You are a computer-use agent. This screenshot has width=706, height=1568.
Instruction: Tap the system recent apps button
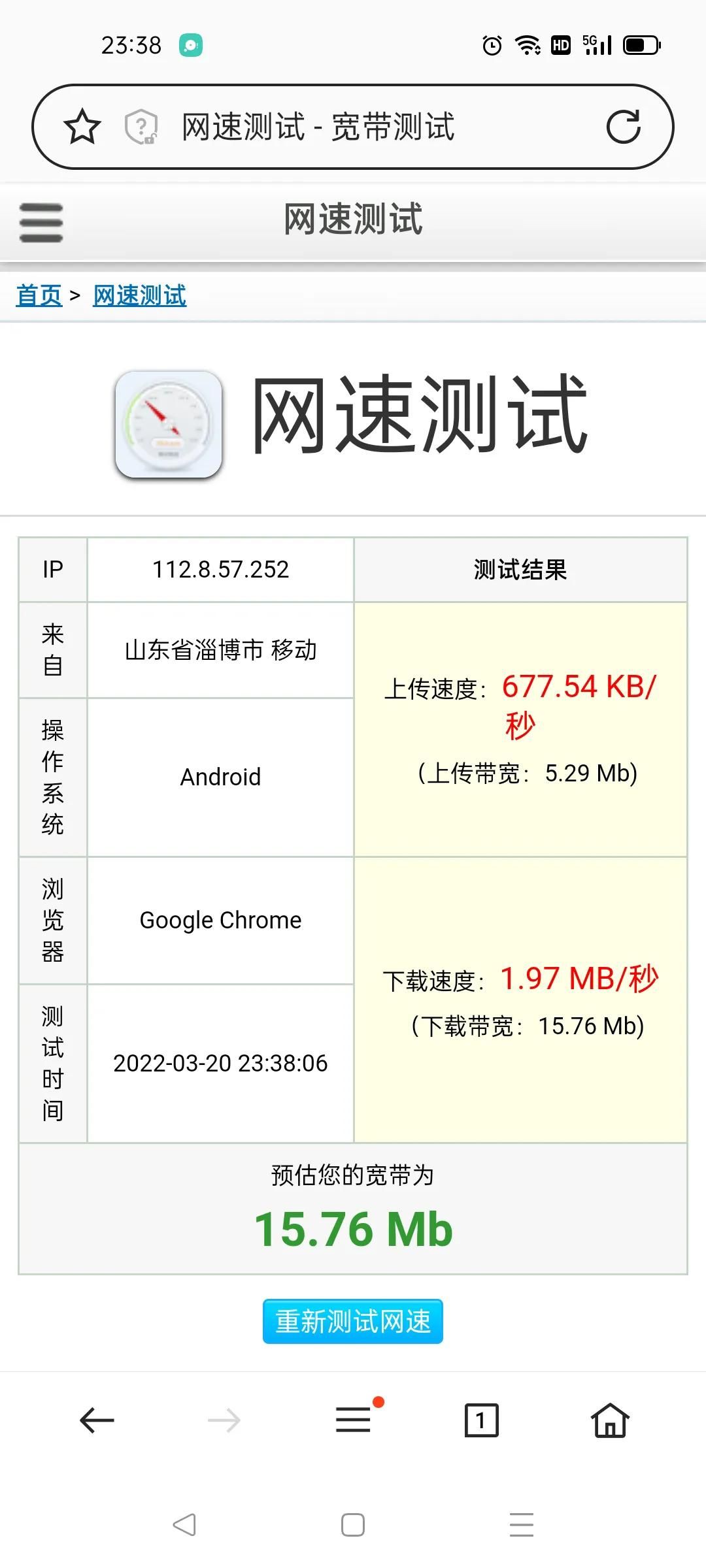click(522, 1525)
